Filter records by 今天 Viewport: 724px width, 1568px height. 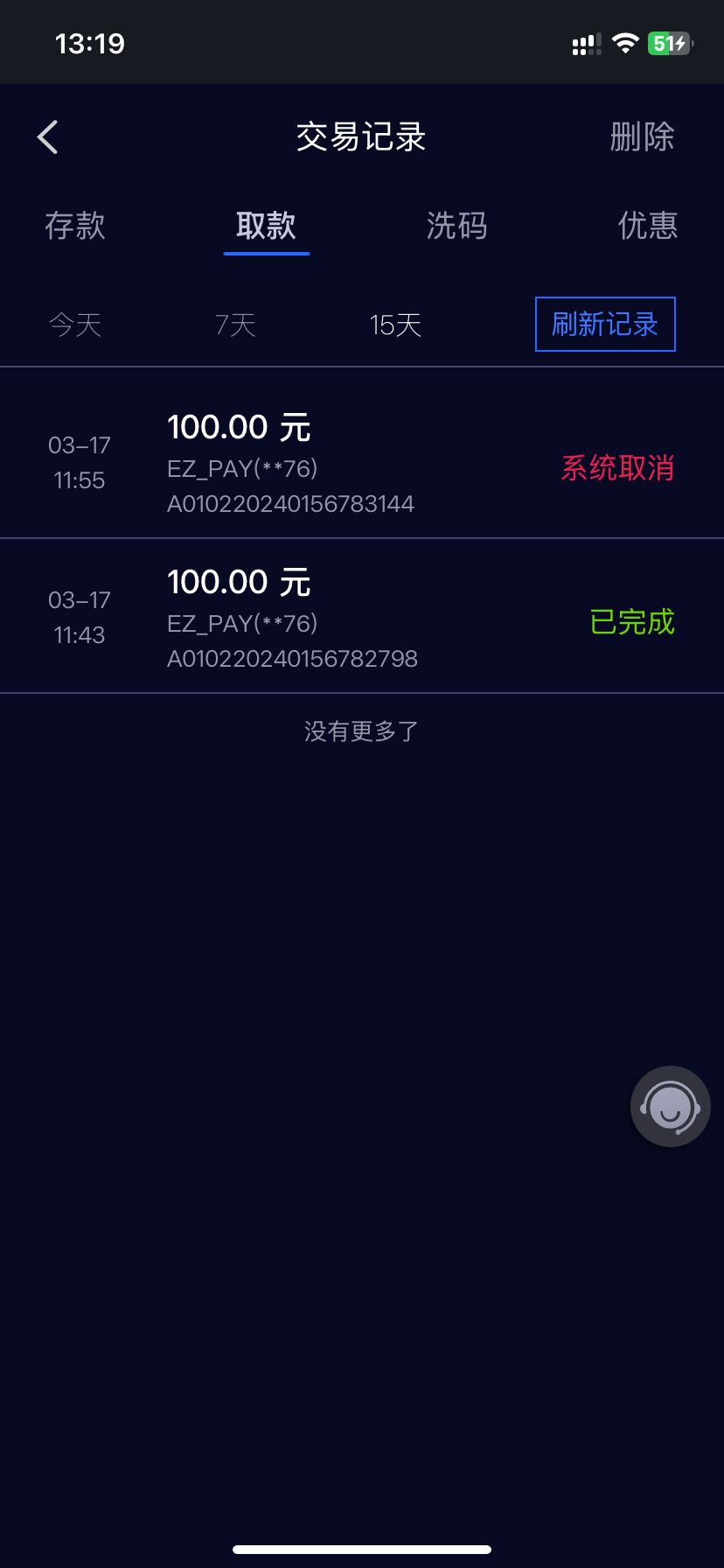point(75,325)
